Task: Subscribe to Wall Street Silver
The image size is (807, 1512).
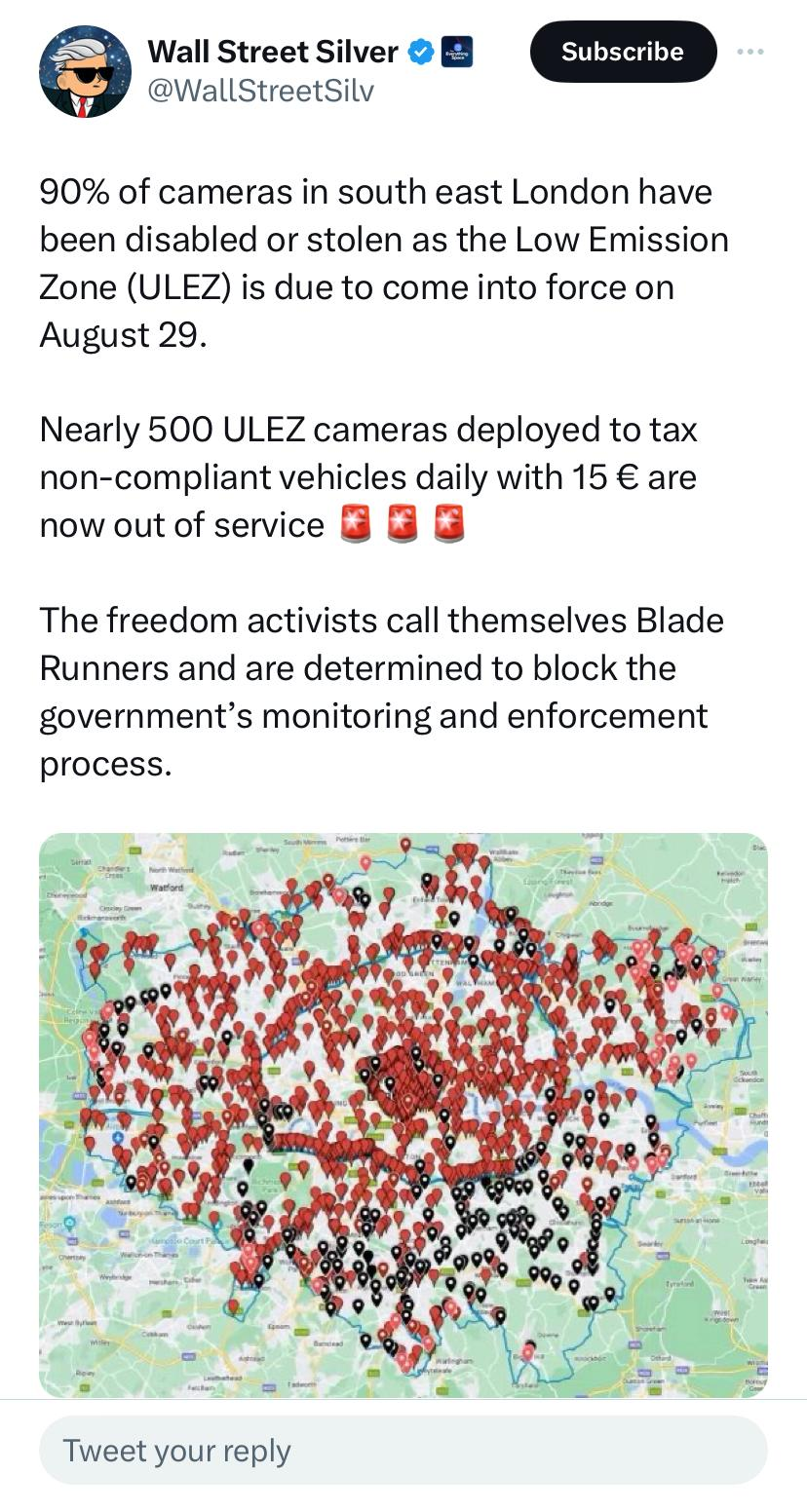Action: 623,52
